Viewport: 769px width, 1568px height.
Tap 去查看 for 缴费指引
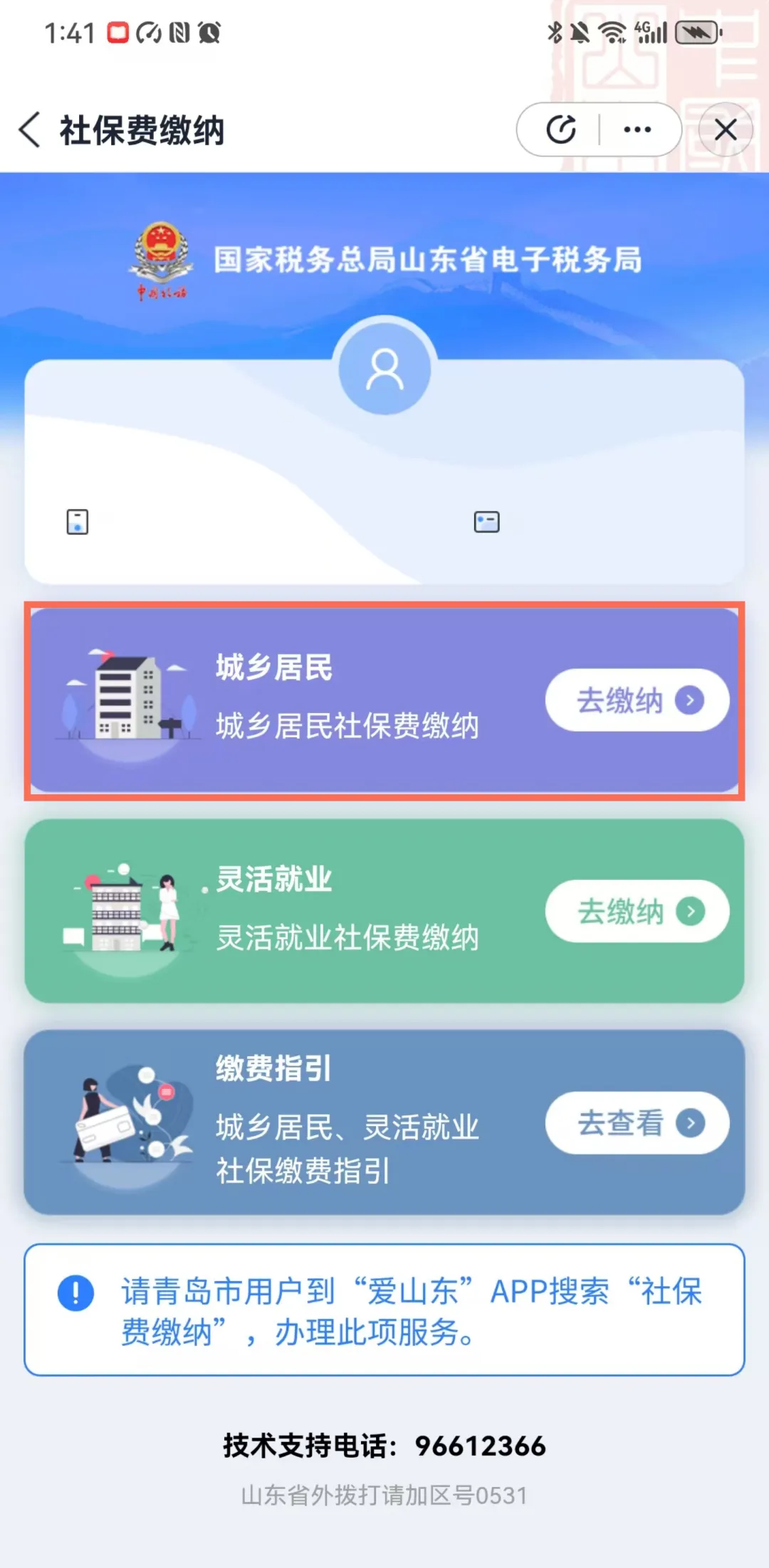tap(637, 1122)
